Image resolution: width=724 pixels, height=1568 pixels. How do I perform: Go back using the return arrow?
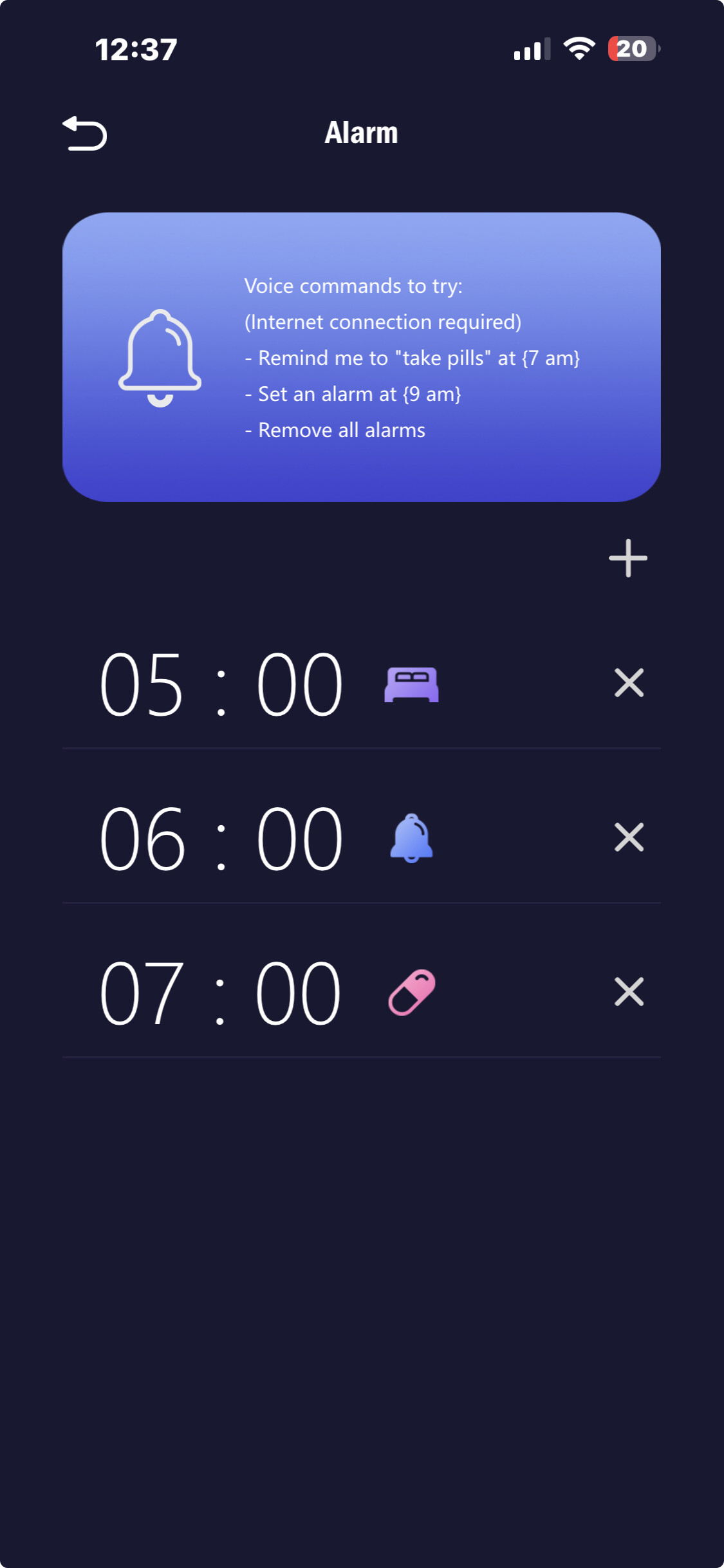(85, 133)
